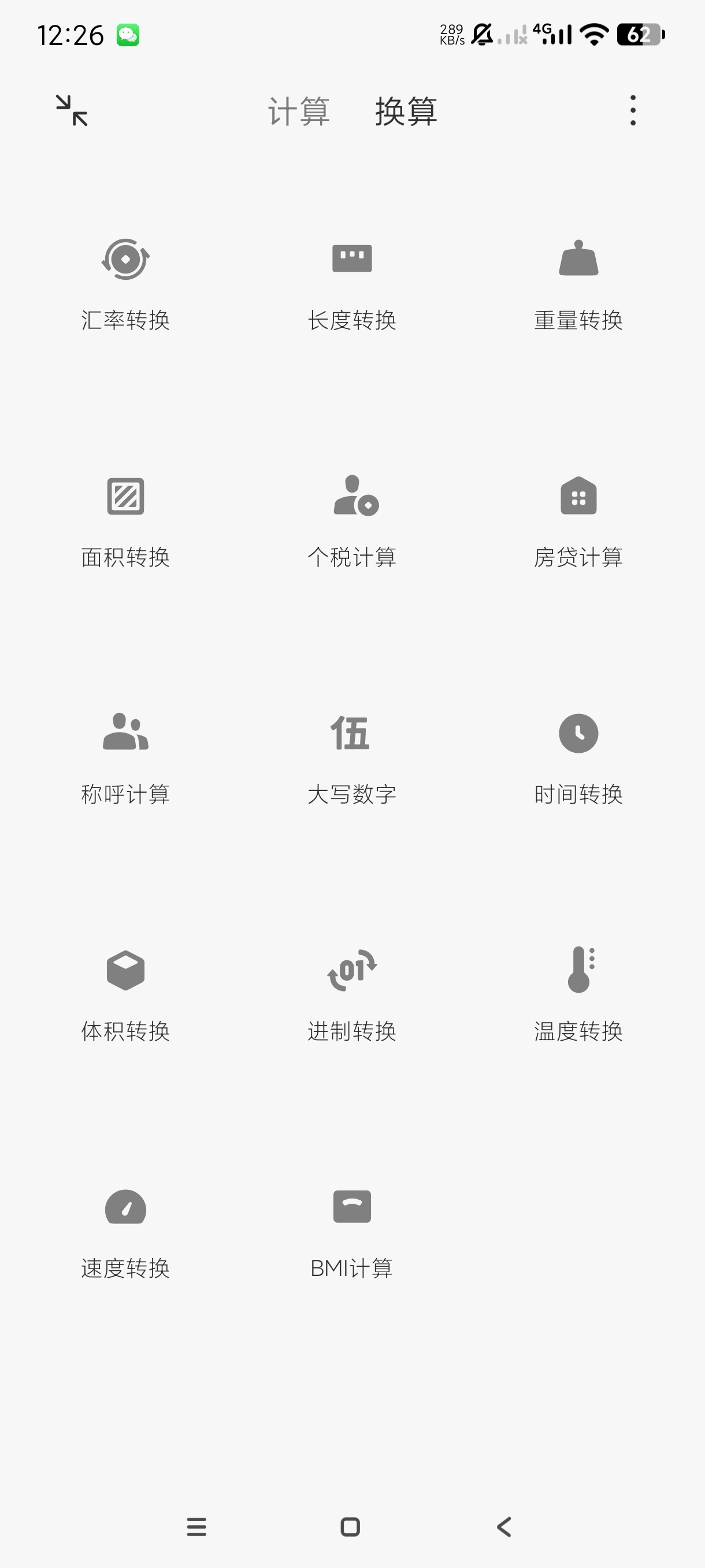Tap 大写数字 capital numbers tool
The width and height of the screenshot is (705, 1568).
[x=351, y=759]
